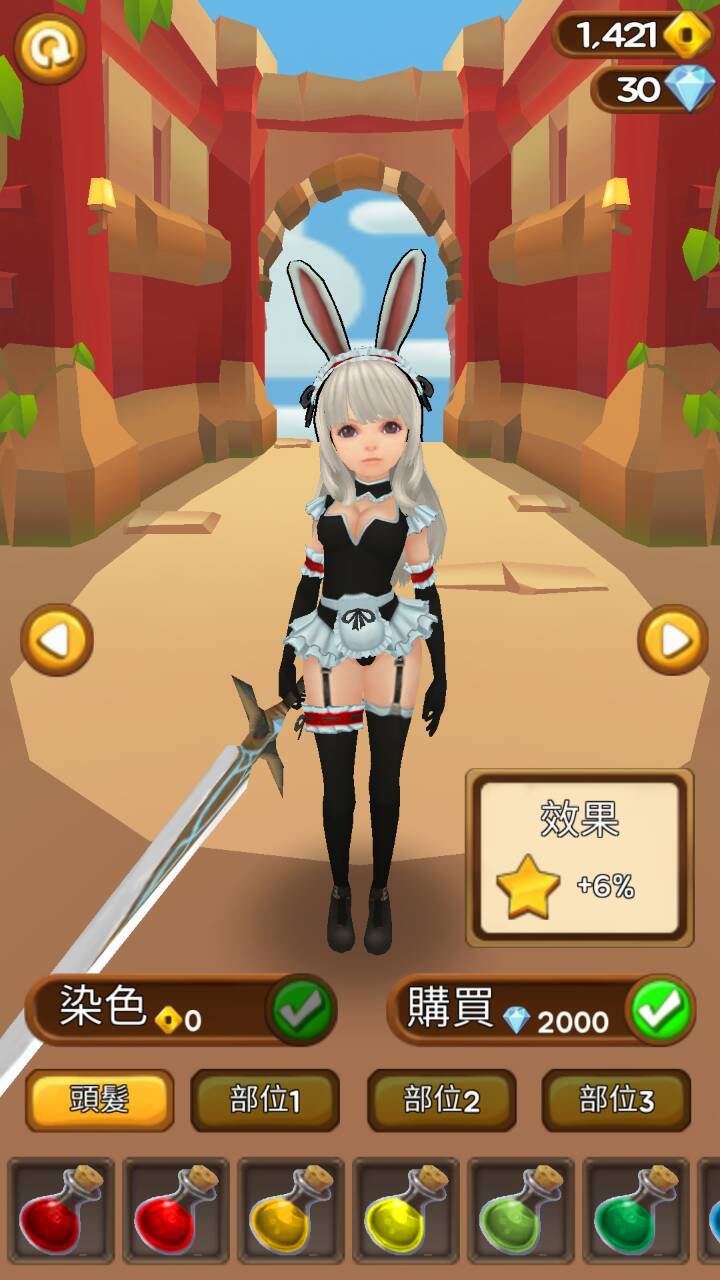Use the dark green dye potion
720x1280 pixels.
[635, 1212]
